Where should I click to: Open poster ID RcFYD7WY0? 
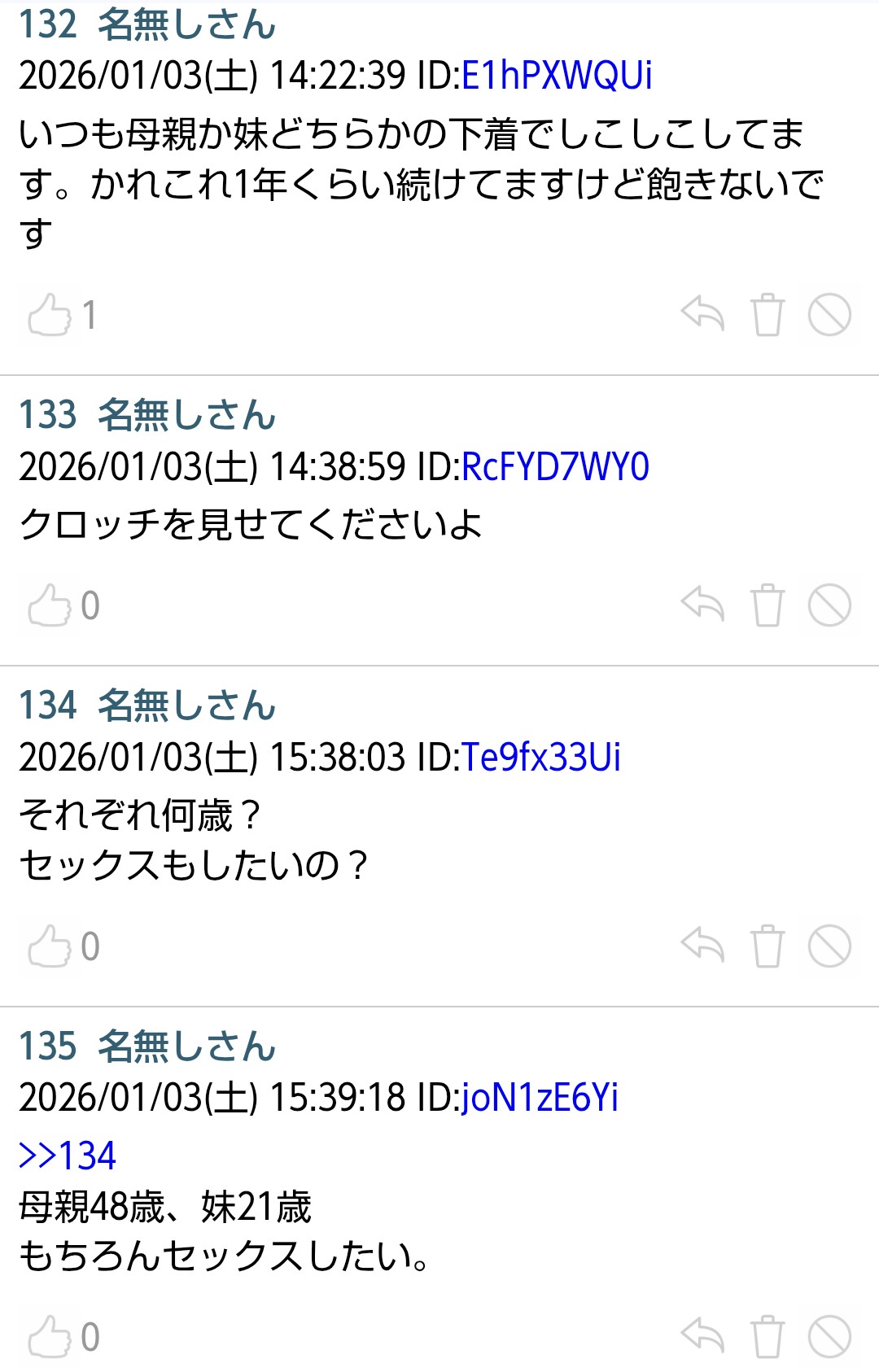555,467
